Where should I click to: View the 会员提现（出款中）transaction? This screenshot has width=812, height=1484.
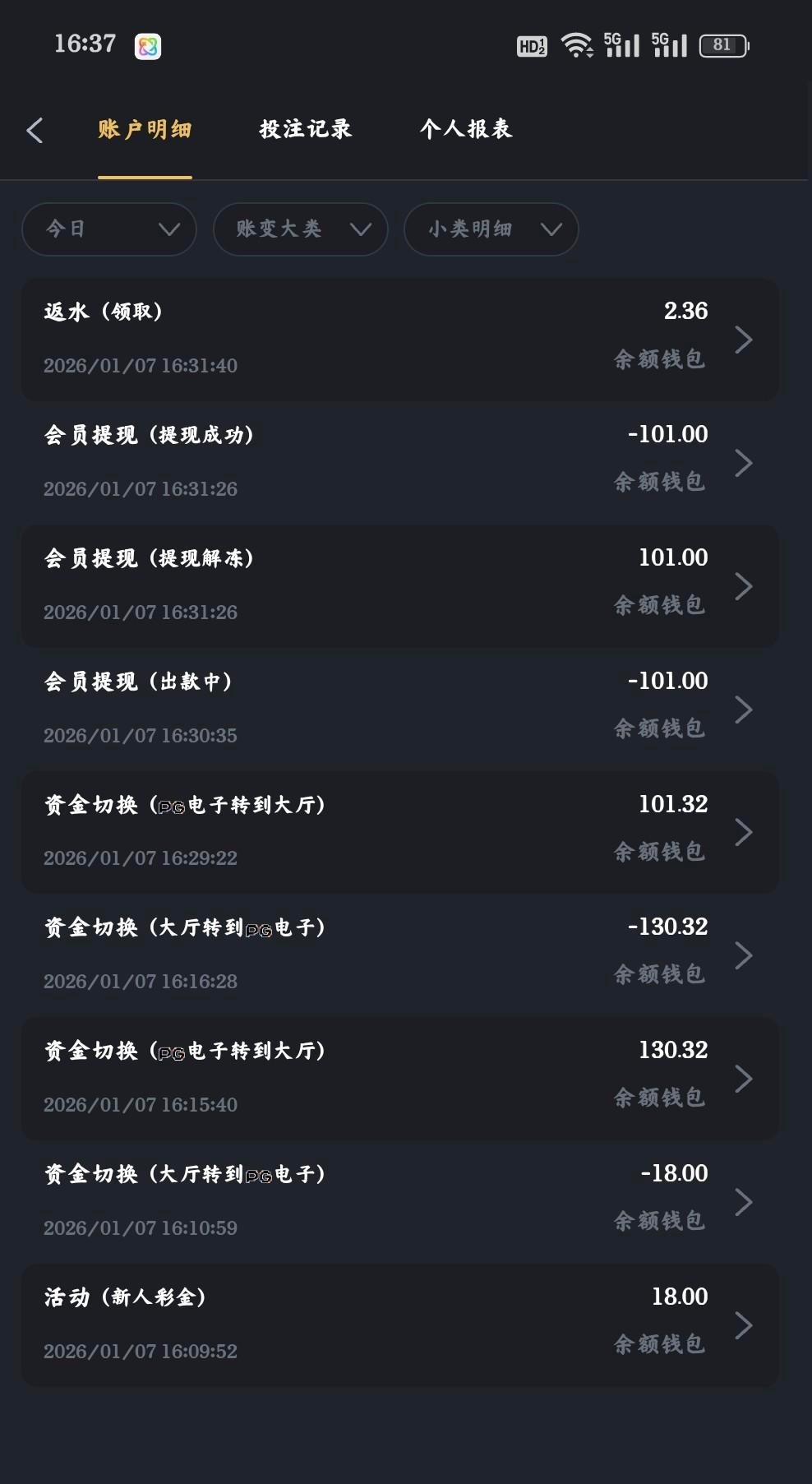click(399, 709)
